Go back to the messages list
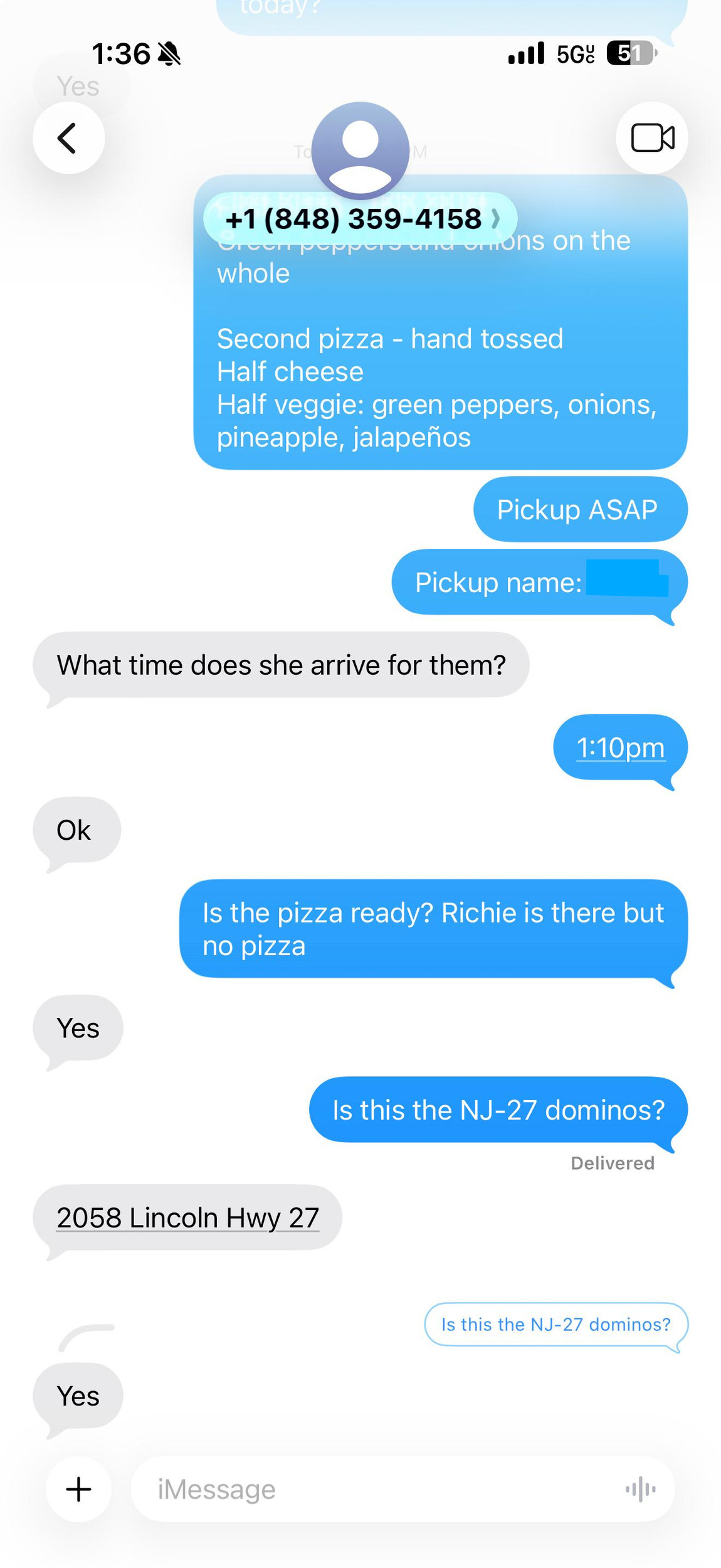 pos(68,138)
